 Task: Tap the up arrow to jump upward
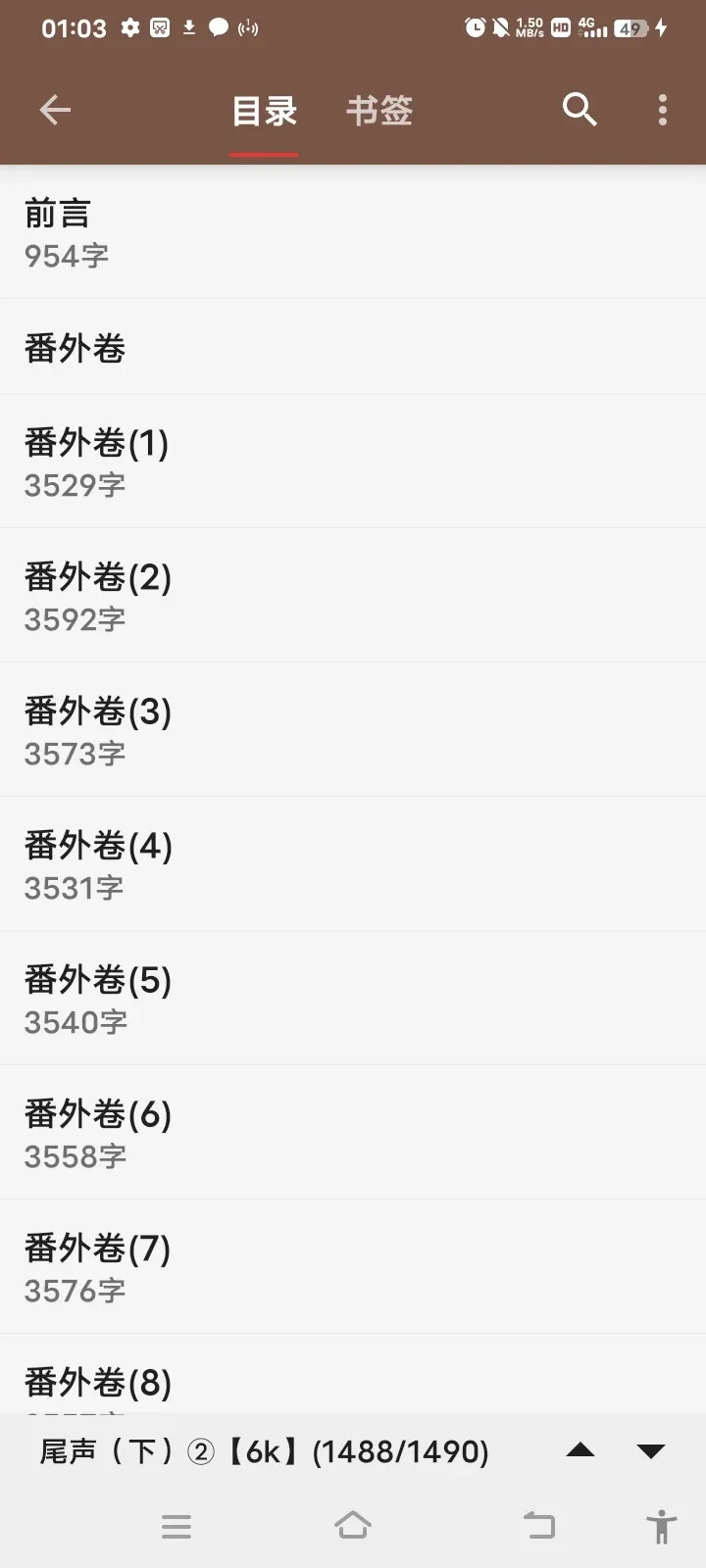(580, 1450)
